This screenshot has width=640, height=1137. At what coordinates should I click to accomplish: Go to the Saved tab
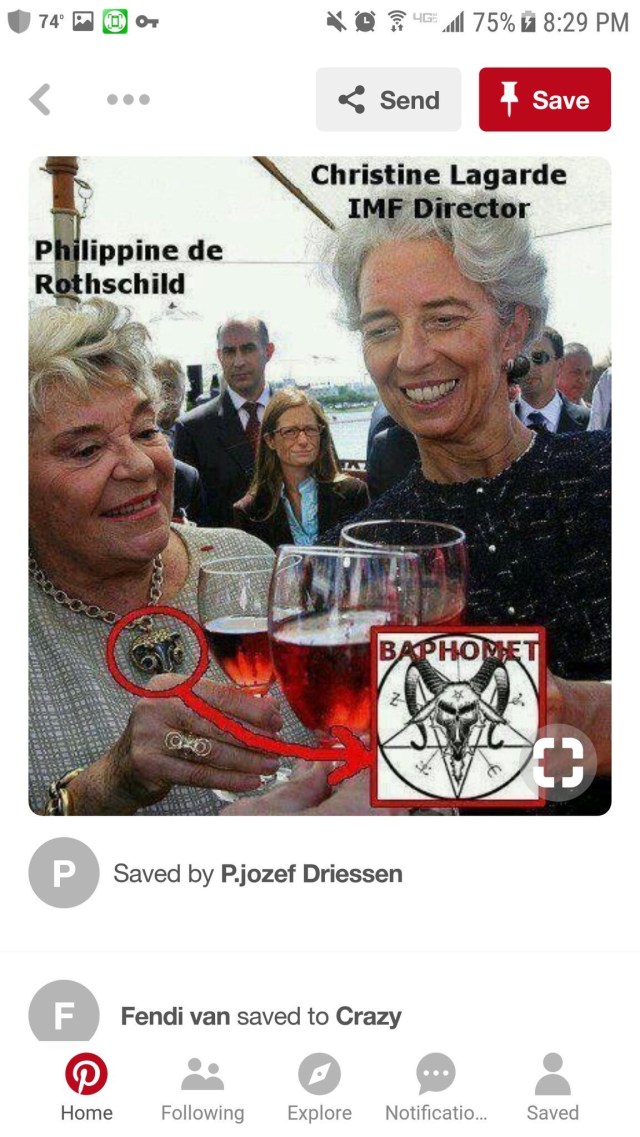[x=552, y=1088]
